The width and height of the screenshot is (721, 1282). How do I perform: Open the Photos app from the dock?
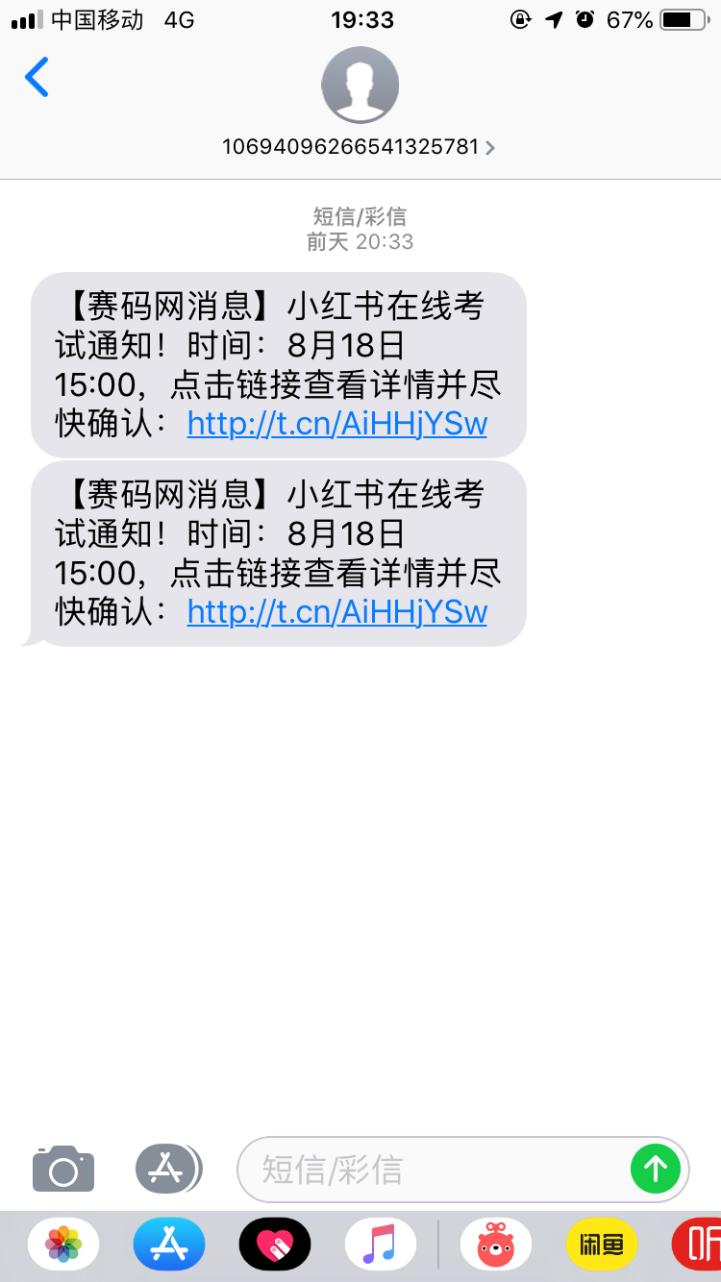[x=63, y=1243]
